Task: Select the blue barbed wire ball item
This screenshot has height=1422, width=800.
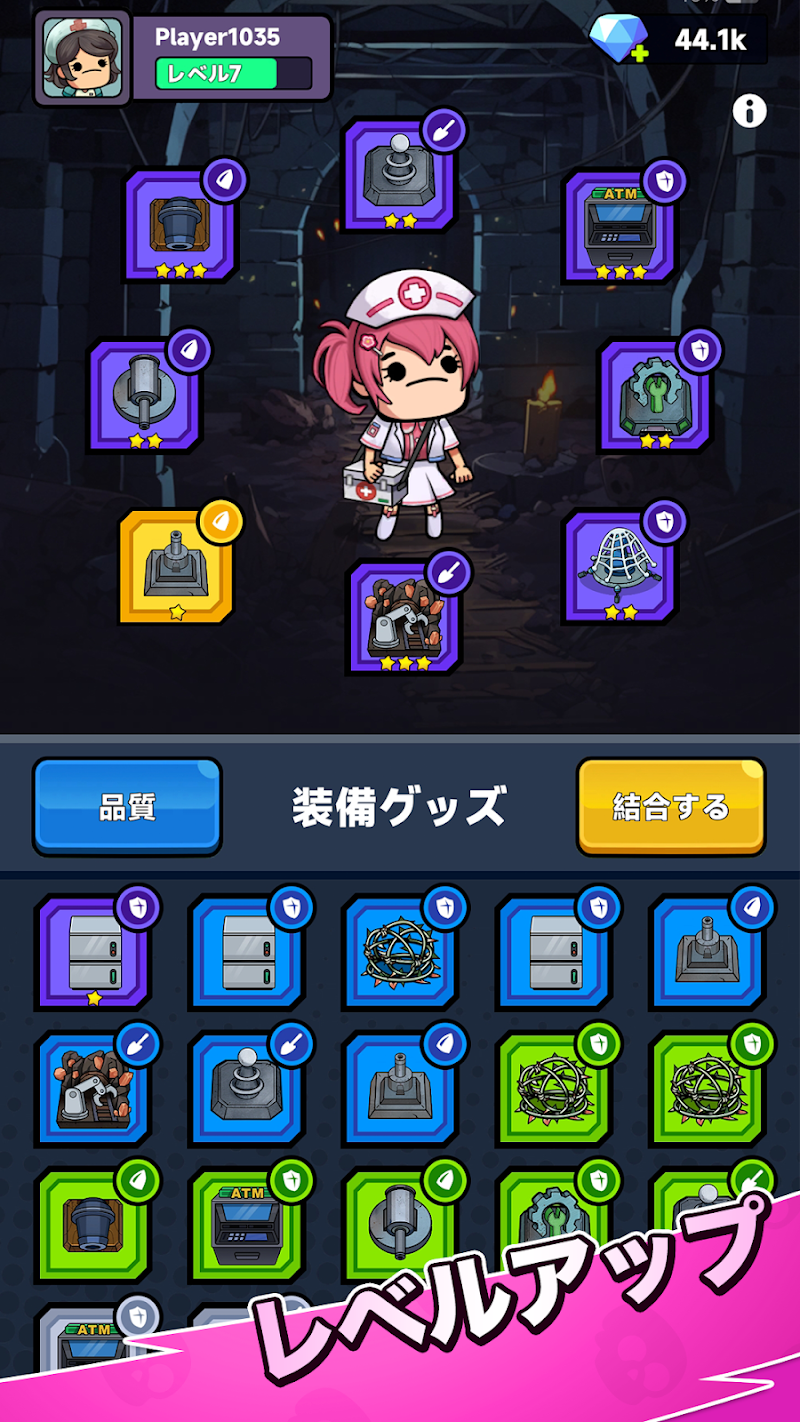Action: pyautogui.click(x=400, y=953)
